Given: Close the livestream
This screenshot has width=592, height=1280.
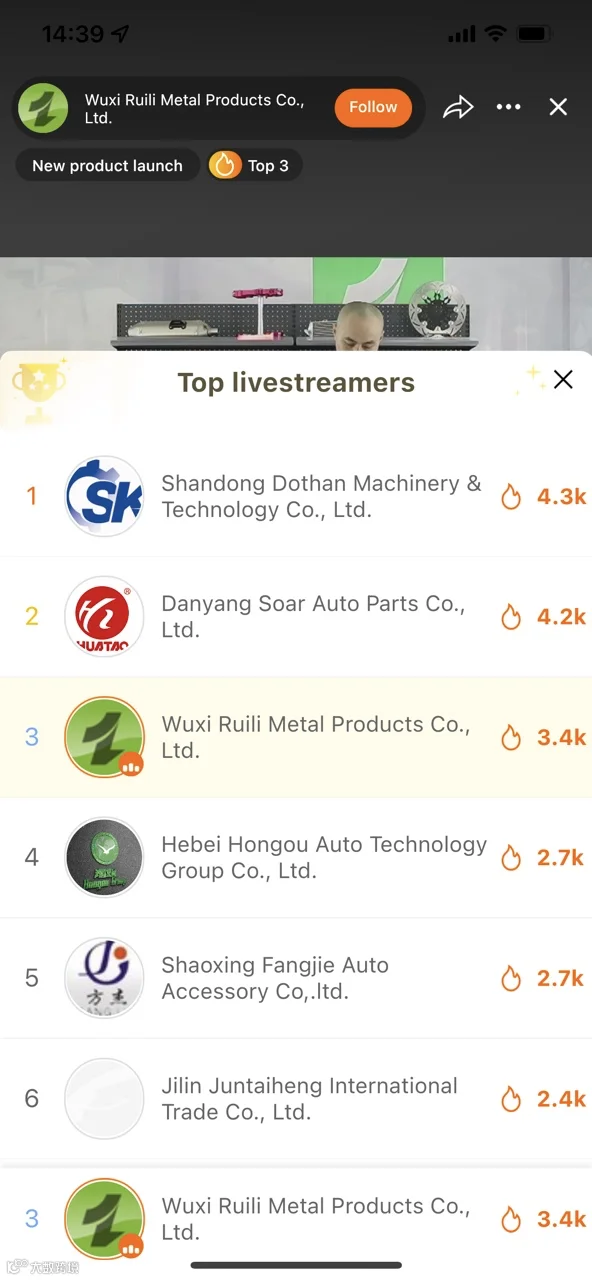Looking at the screenshot, I should click(x=558, y=107).
